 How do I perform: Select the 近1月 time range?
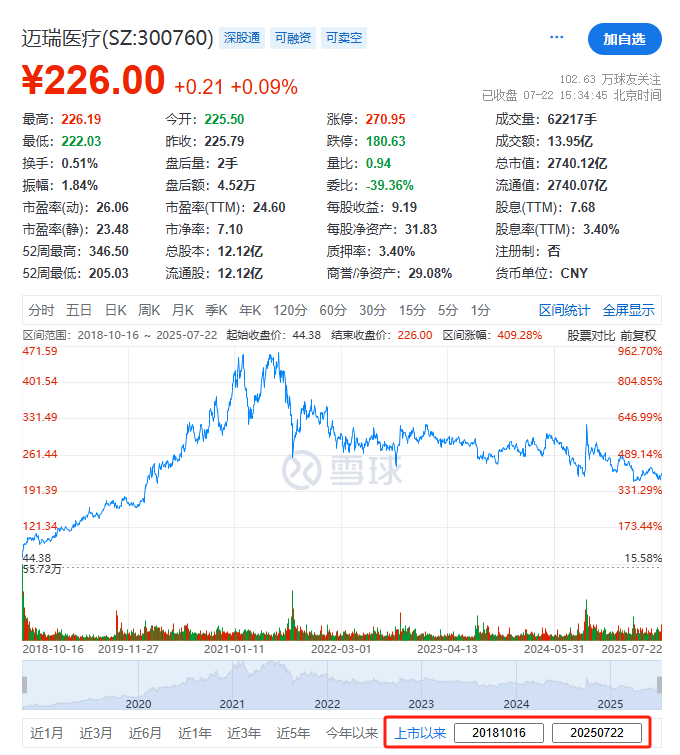[x=46, y=733]
